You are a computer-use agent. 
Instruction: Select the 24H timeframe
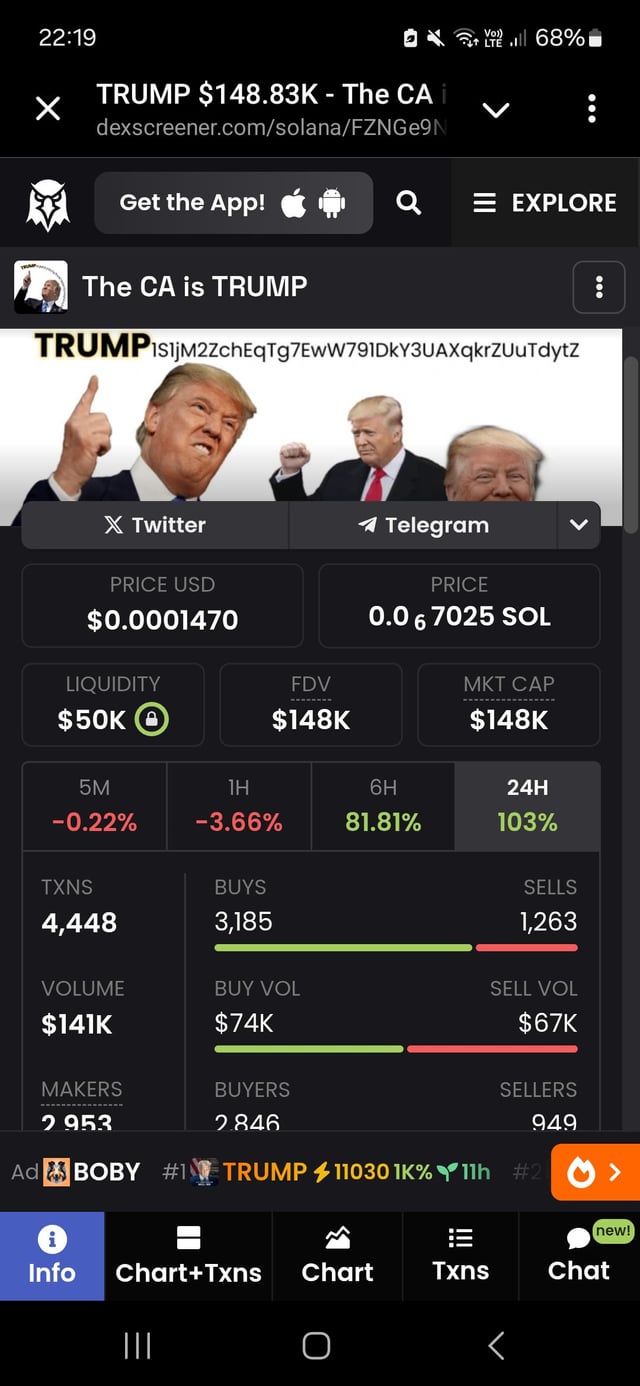pyautogui.click(x=527, y=806)
